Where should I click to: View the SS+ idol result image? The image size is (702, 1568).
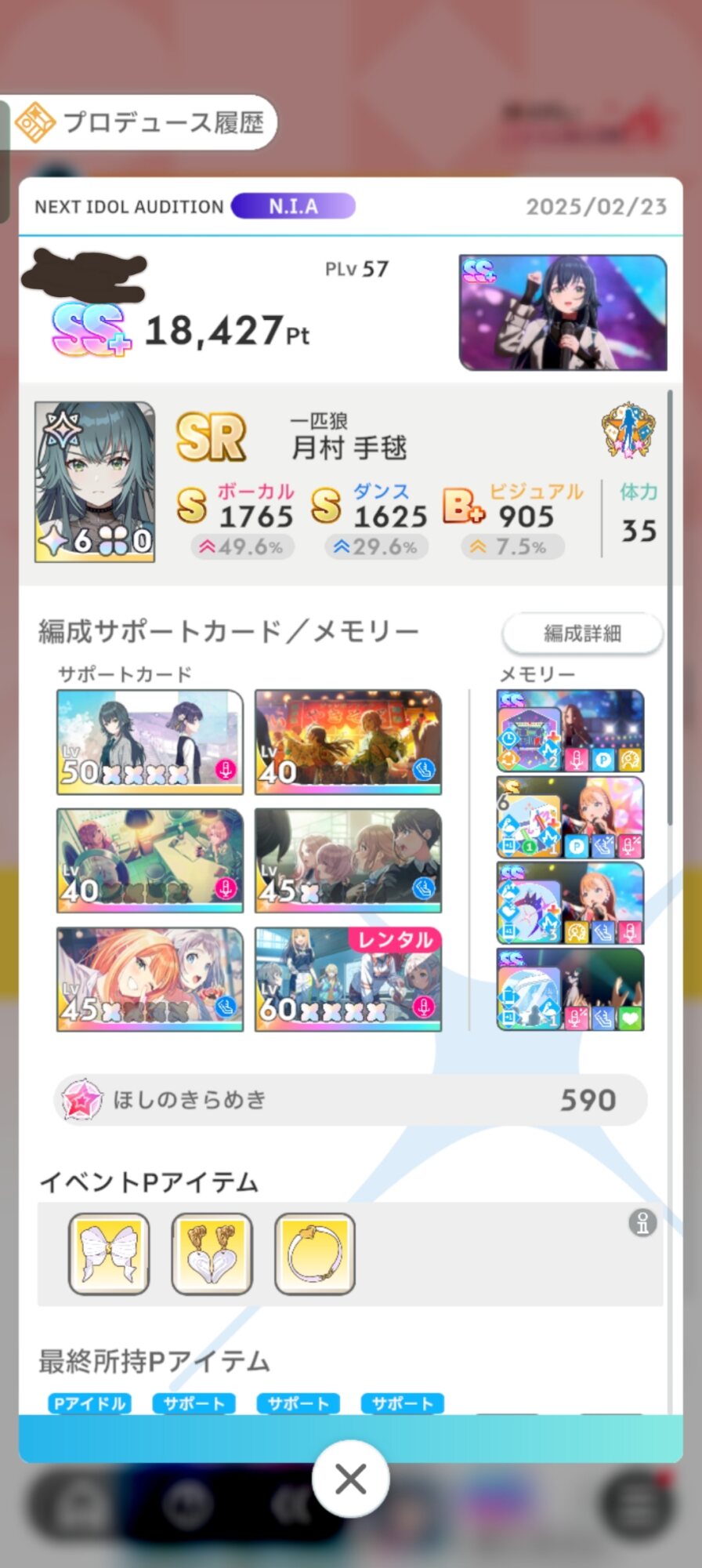point(563,312)
